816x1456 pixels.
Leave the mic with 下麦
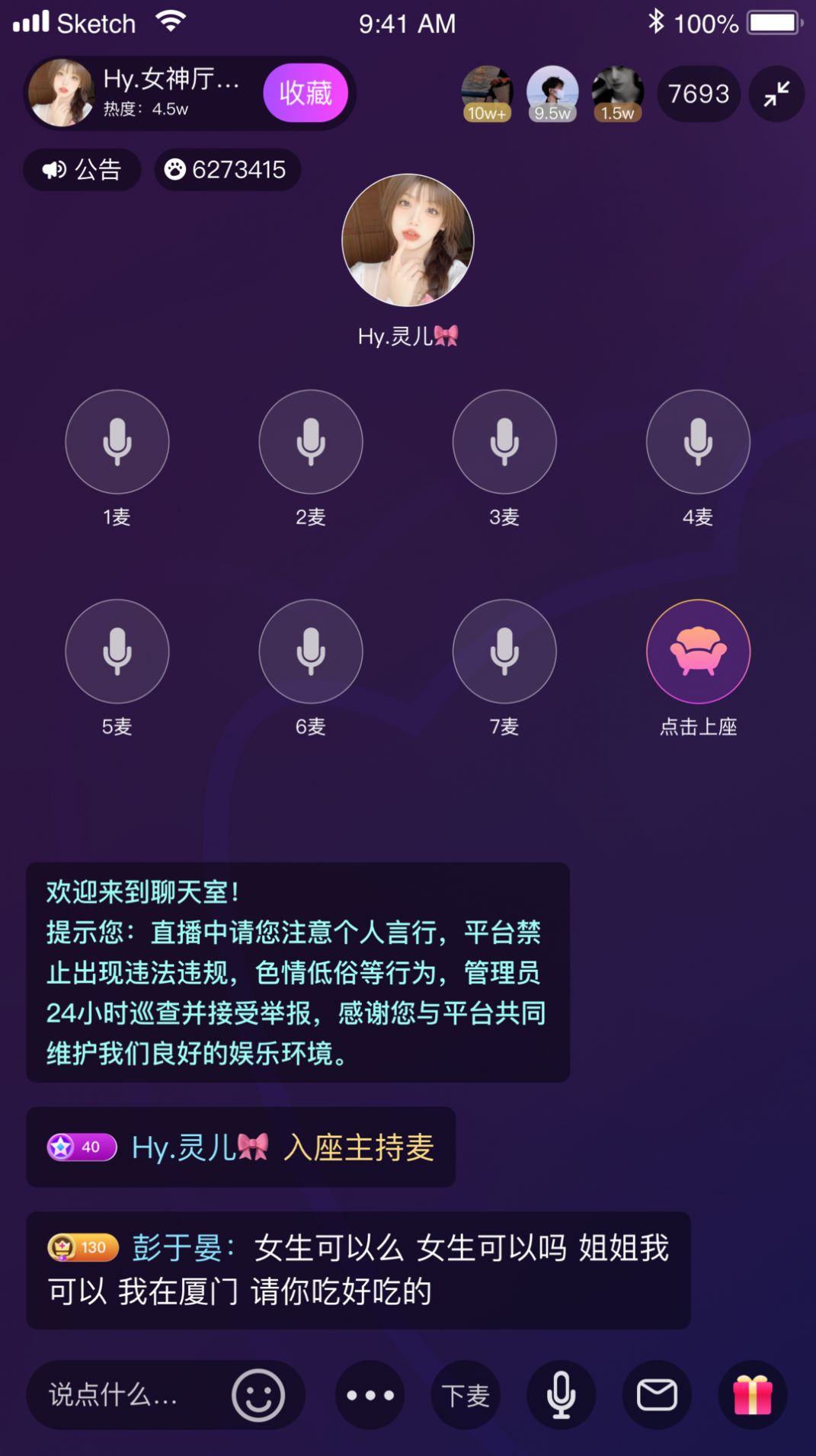tap(466, 1395)
